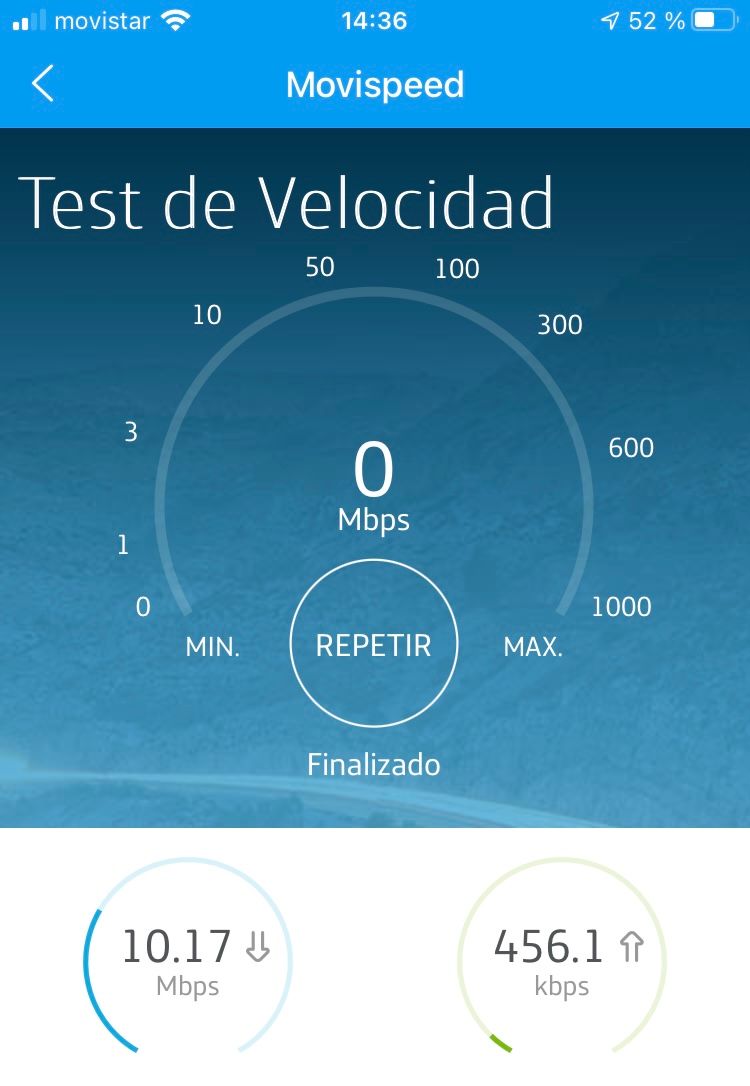Go back from the Movispeed screen
The image size is (750, 1086).
pyautogui.click(x=42, y=84)
